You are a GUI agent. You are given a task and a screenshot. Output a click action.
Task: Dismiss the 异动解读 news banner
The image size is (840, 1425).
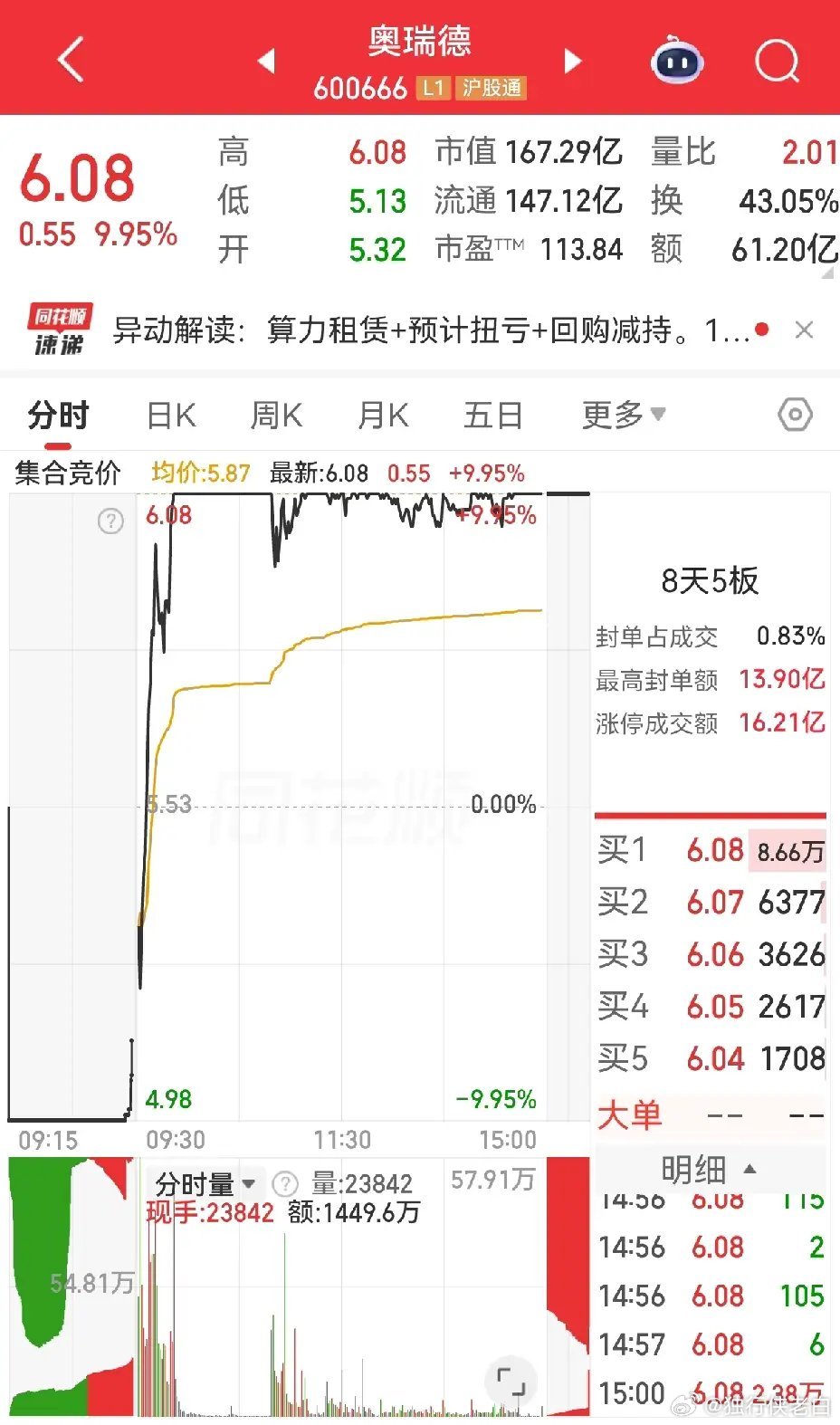click(x=804, y=330)
